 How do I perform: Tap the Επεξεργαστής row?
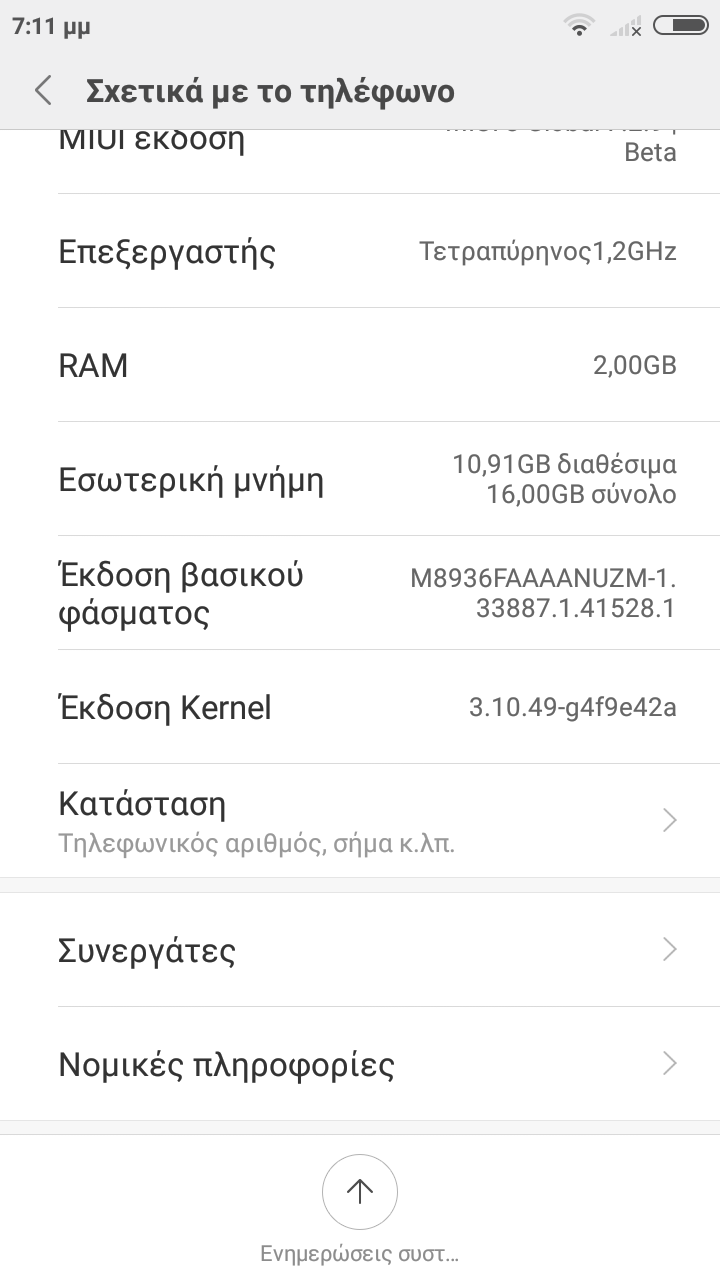click(x=360, y=251)
